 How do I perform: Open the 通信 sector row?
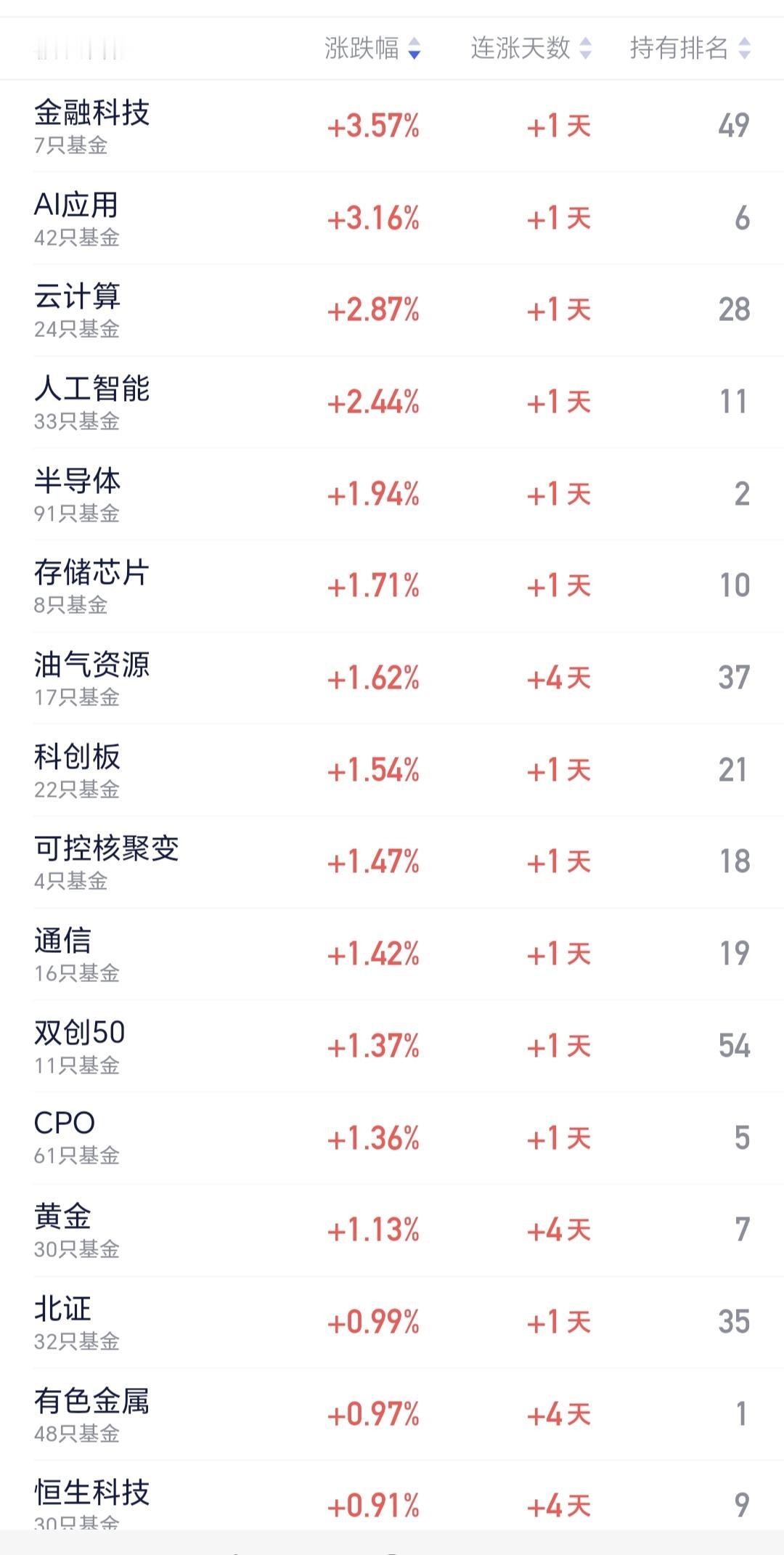tap(392, 954)
